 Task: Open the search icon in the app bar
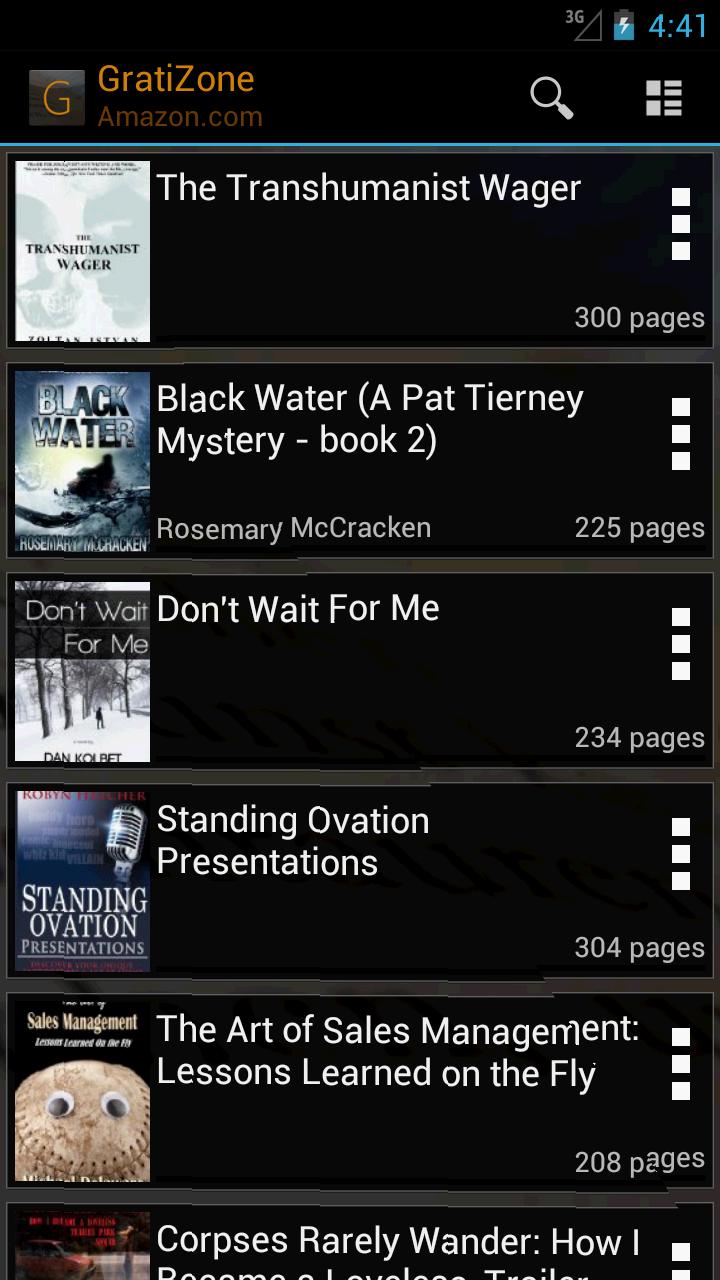[551, 98]
